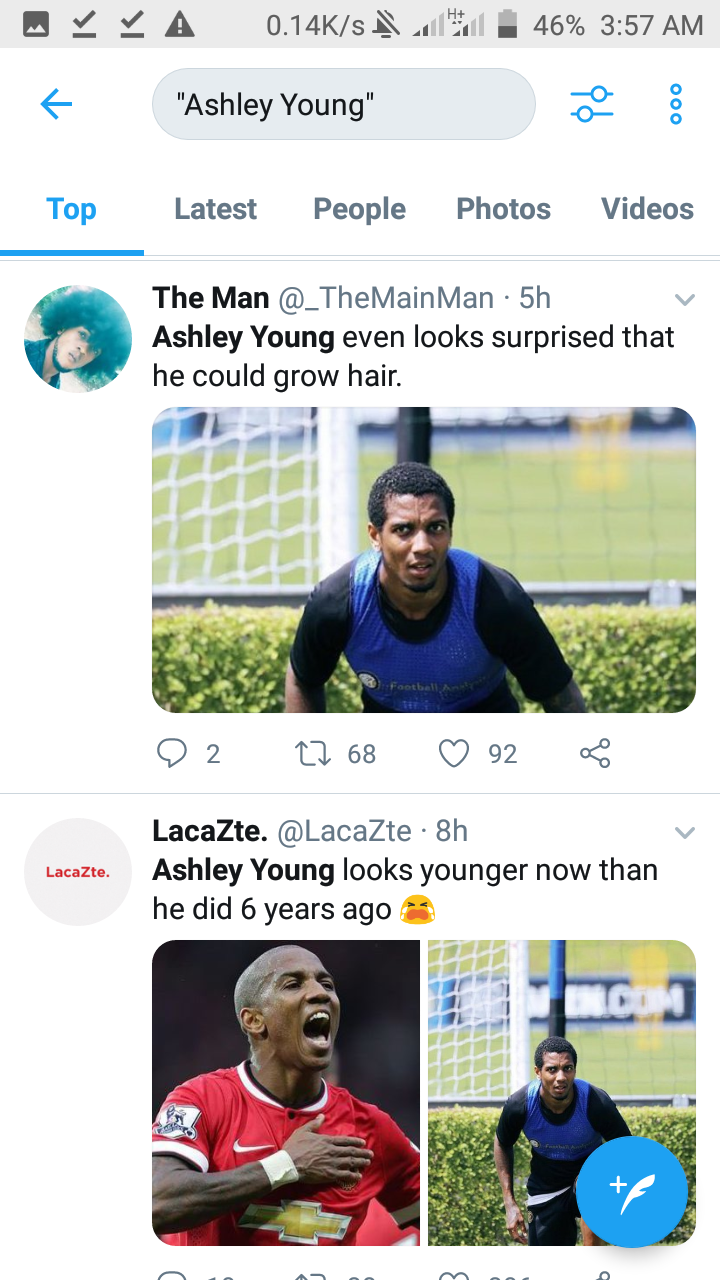720x1280 pixels.
Task: Share The Man's tweet
Action: [595, 753]
